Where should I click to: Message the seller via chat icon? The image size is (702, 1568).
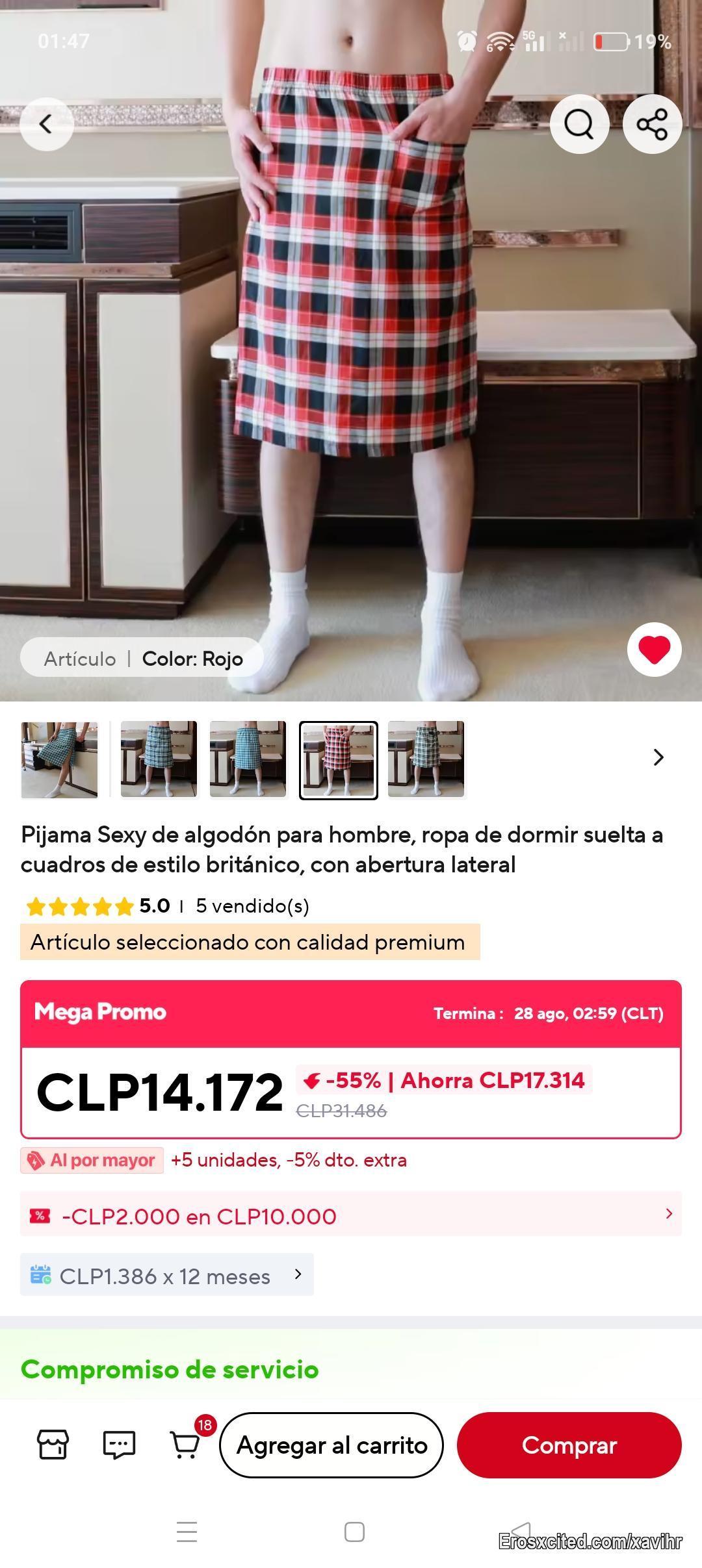pos(119,1445)
